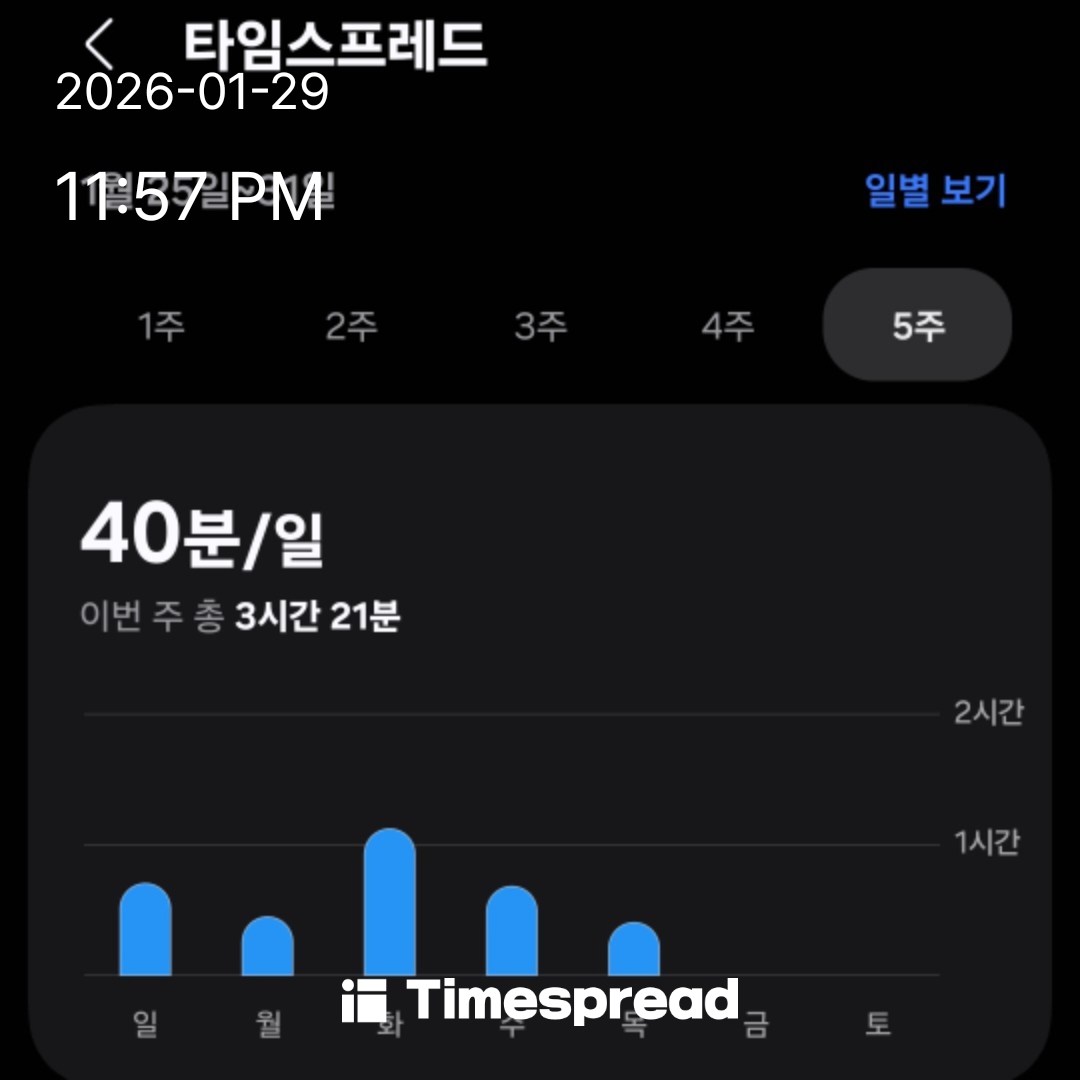Switch to the 1주 tab
The height and width of the screenshot is (1080, 1080).
pos(162,326)
